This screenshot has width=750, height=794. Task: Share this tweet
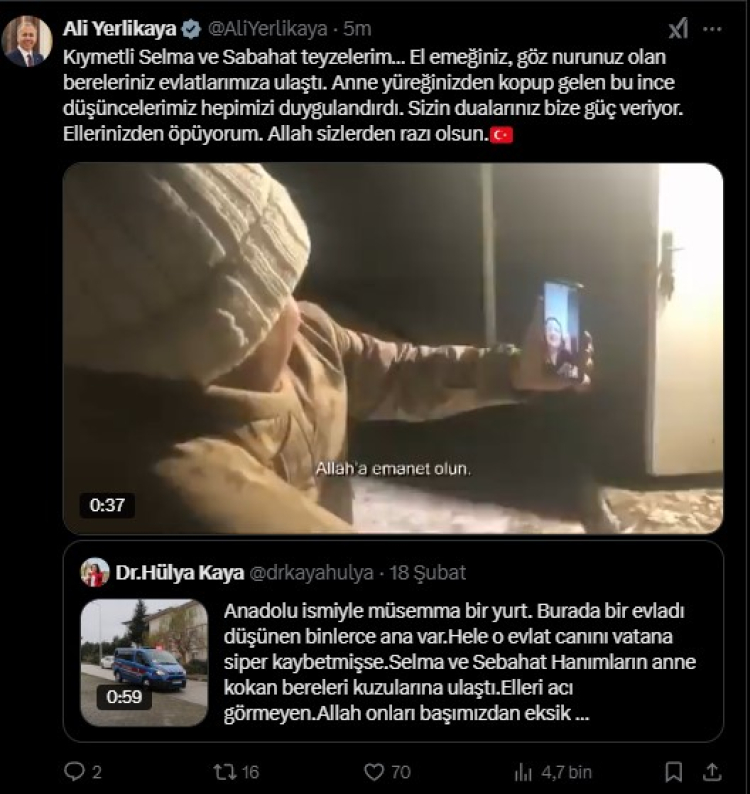point(714,771)
